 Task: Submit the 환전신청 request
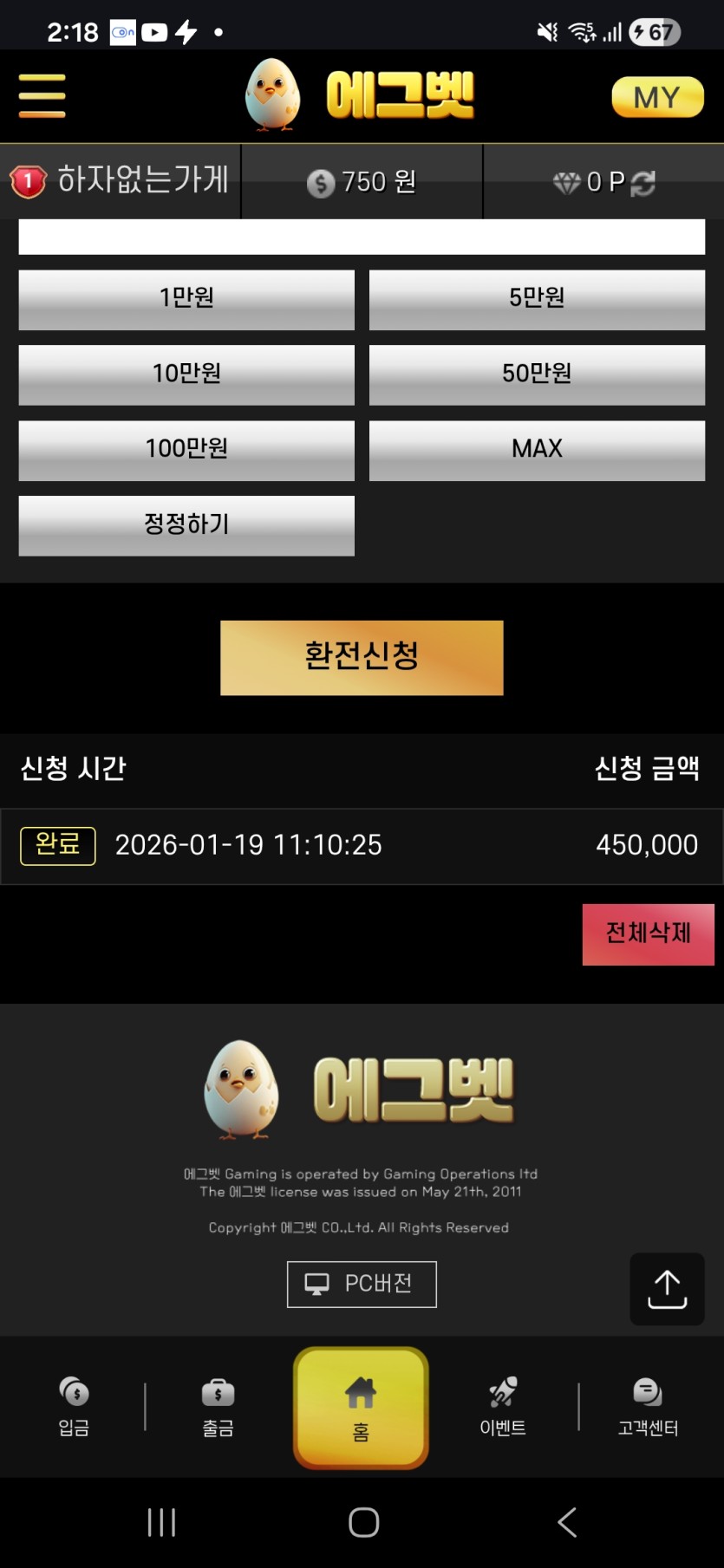[362, 657]
